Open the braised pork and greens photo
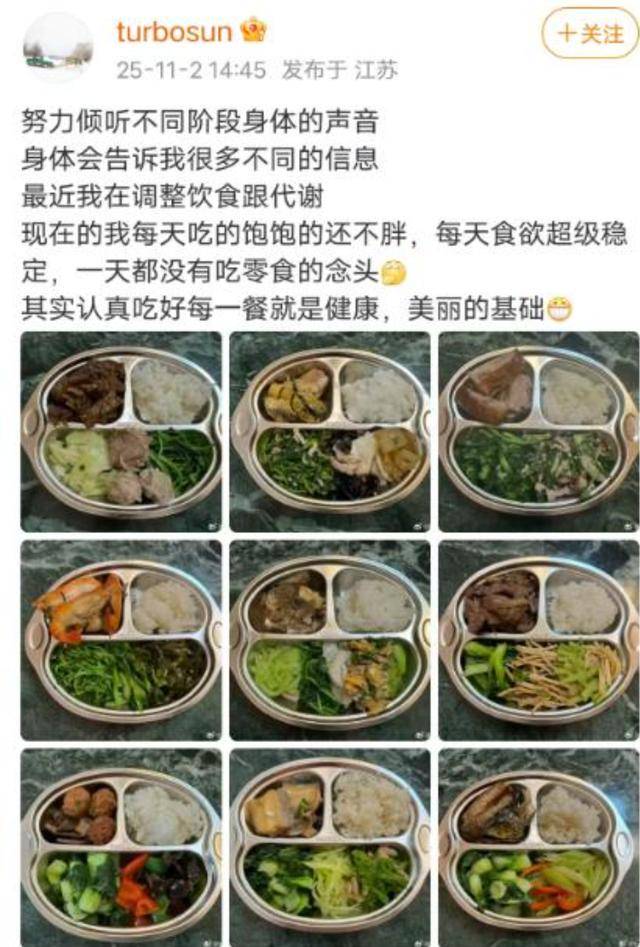The width and height of the screenshot is (640, 947). point(538,431)
